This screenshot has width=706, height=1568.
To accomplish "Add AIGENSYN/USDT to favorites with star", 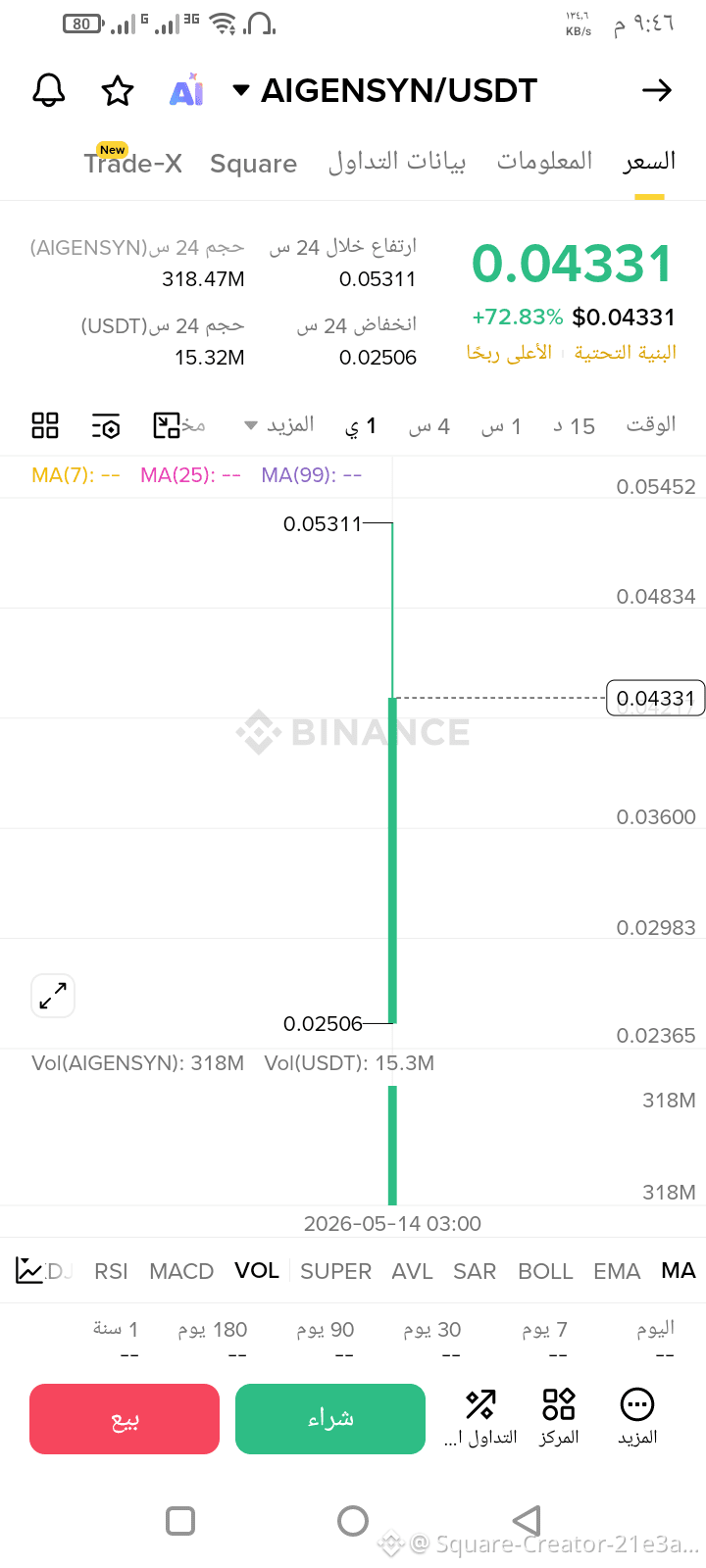I will point(118,91).
